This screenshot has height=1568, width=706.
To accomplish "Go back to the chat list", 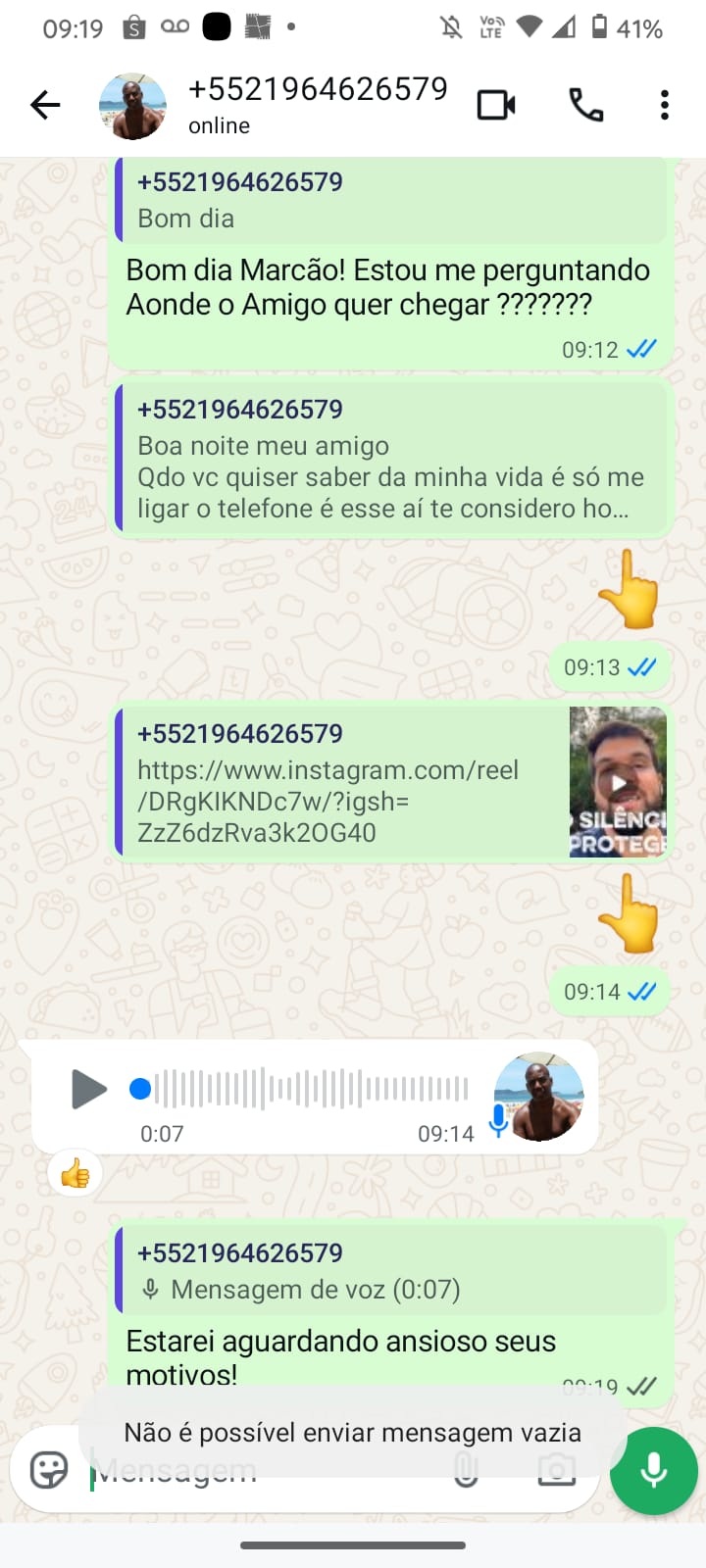I will 45,105.
